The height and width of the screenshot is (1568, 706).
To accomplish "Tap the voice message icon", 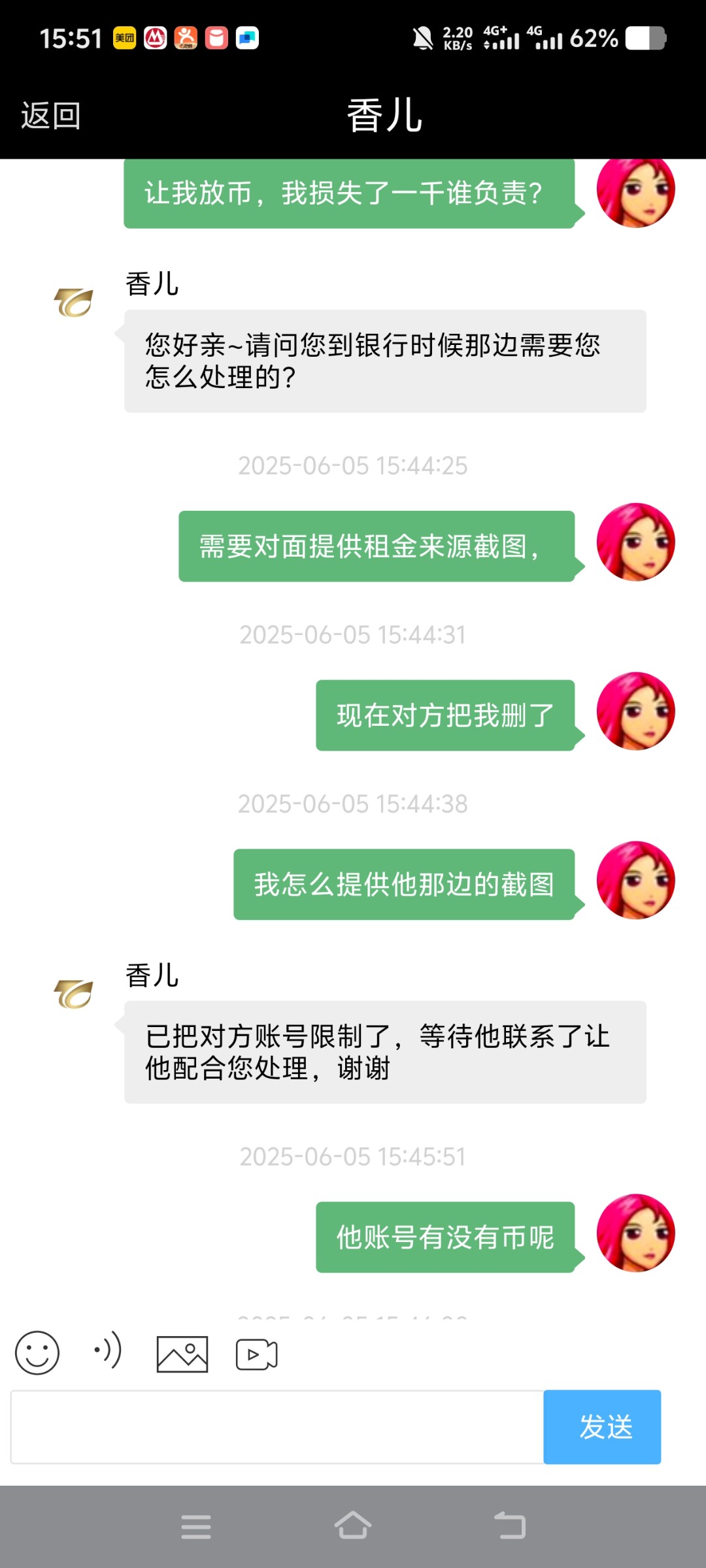I will (108, 1350).
